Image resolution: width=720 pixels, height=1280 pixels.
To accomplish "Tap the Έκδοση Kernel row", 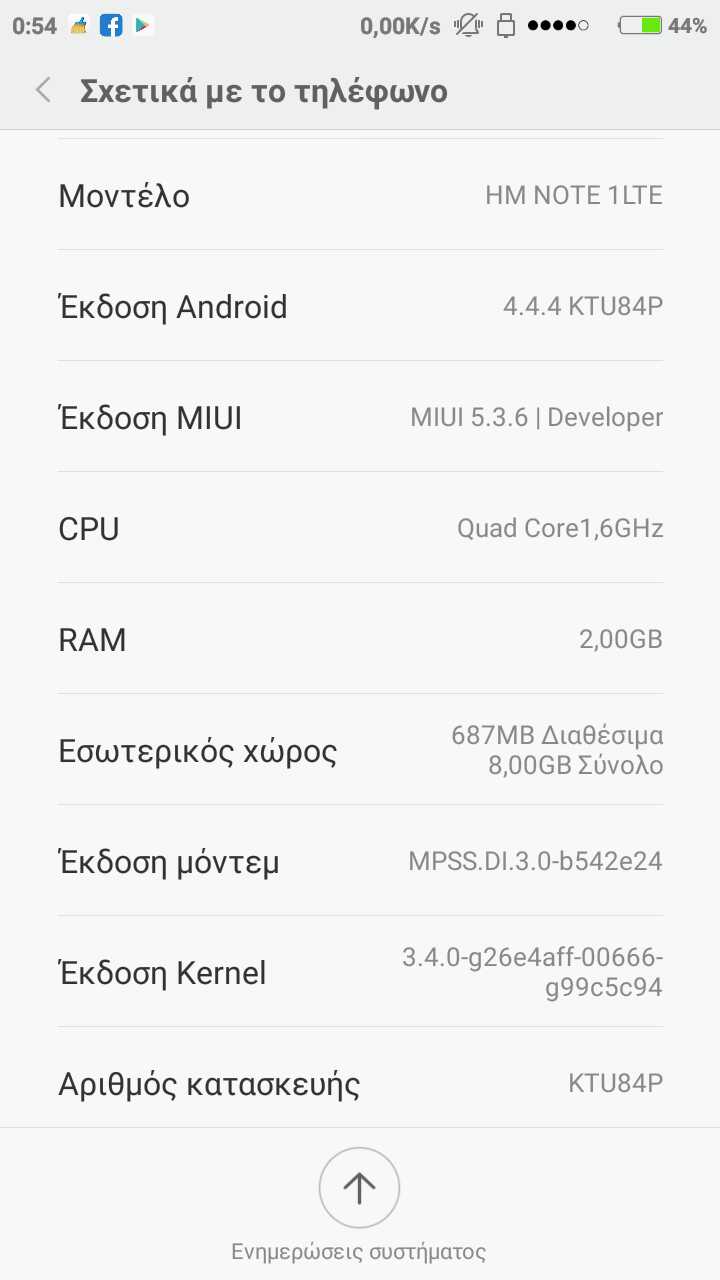I will pos(360,972).
